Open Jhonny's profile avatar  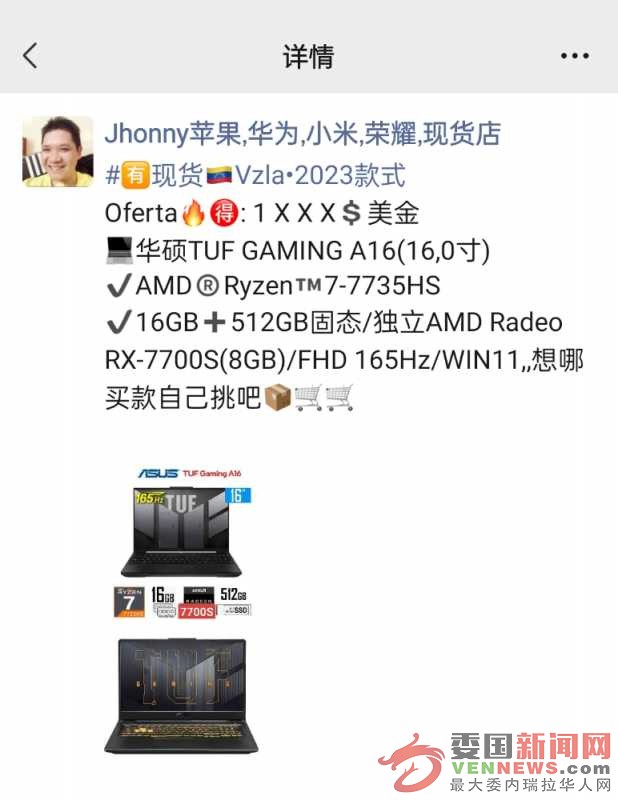(58, 151)
